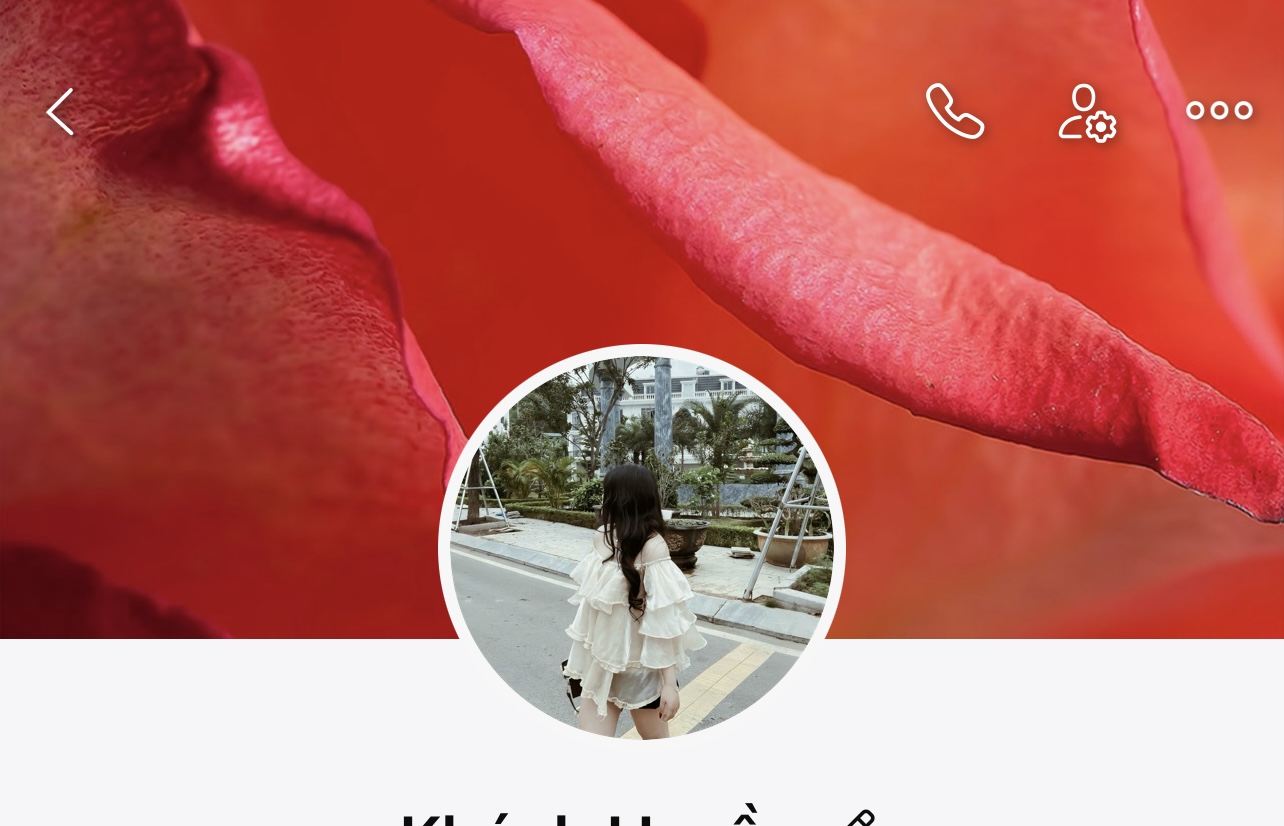The image size is (1284, 826).
Task: Start a voice call with this contact
Action: (955, 111)
